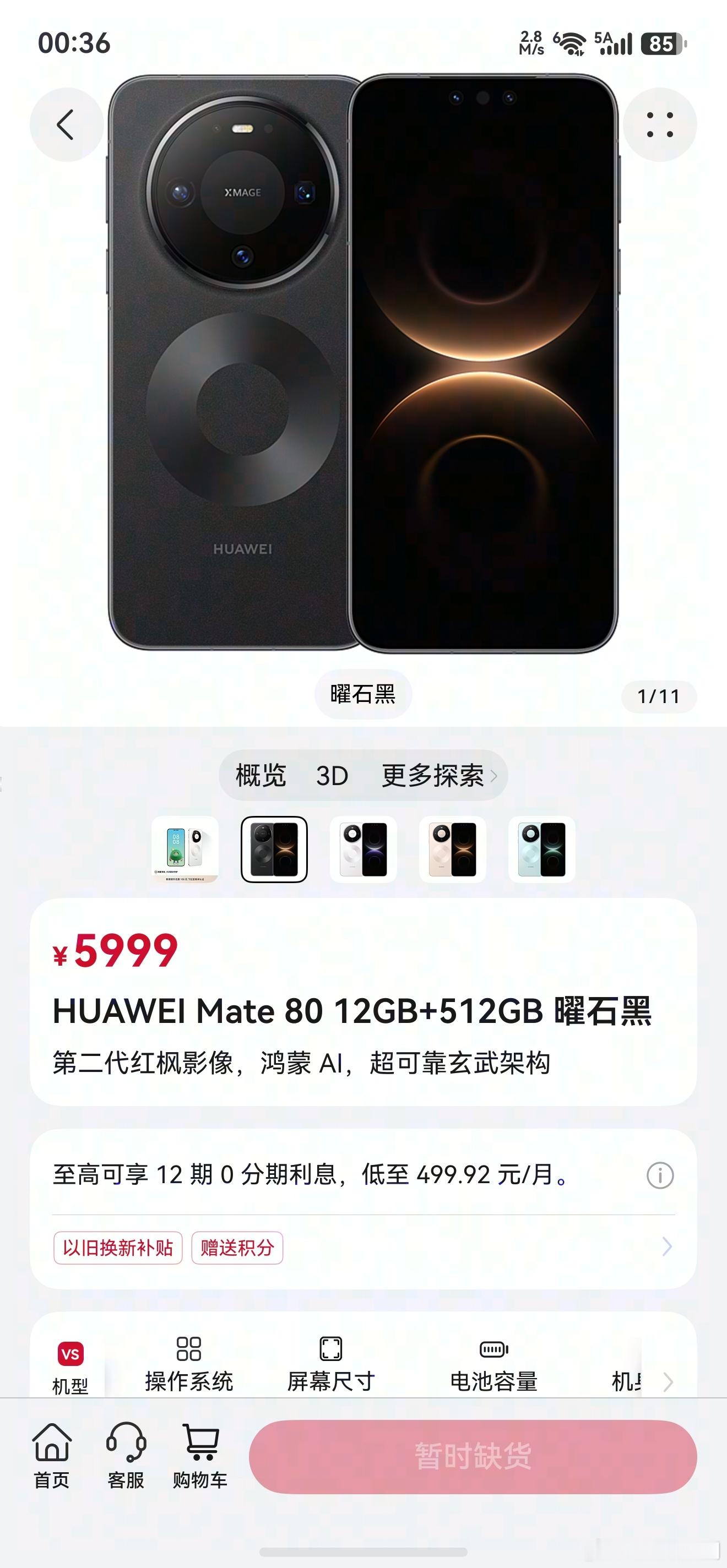Open the four-dot more options menu
The height and width of the screenshot is (1568, 727).
tap(660, 125)
